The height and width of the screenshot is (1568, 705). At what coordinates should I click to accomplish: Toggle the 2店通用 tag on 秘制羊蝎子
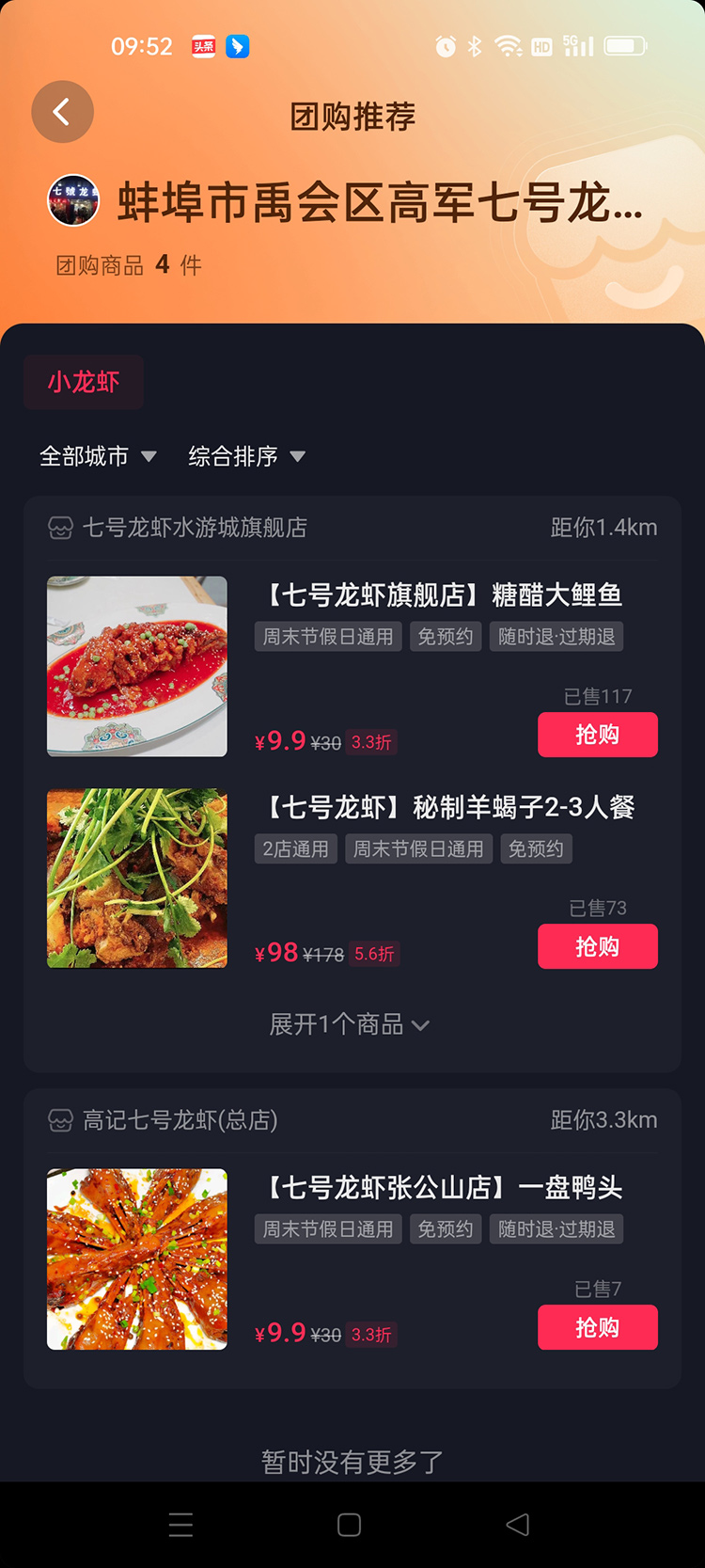point(295,848)
